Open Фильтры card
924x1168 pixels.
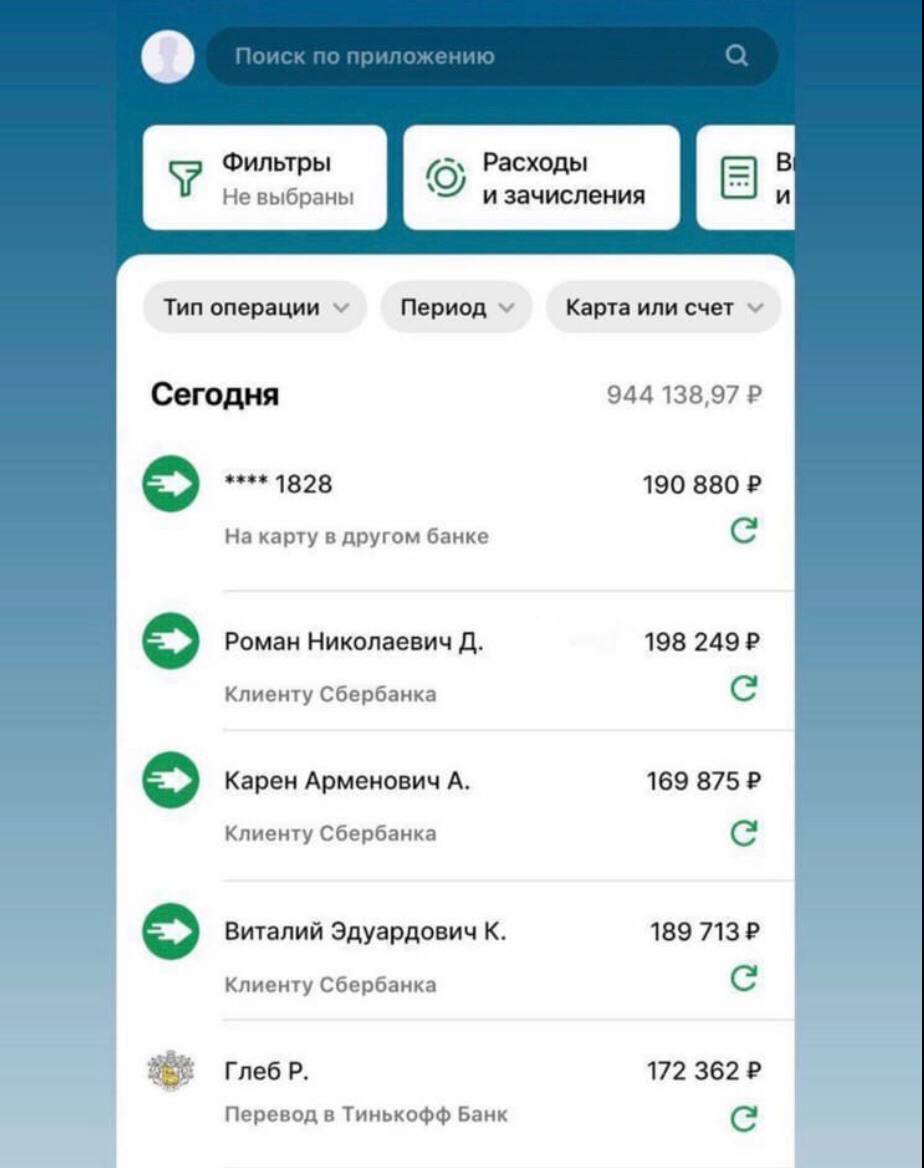point(264,178)
